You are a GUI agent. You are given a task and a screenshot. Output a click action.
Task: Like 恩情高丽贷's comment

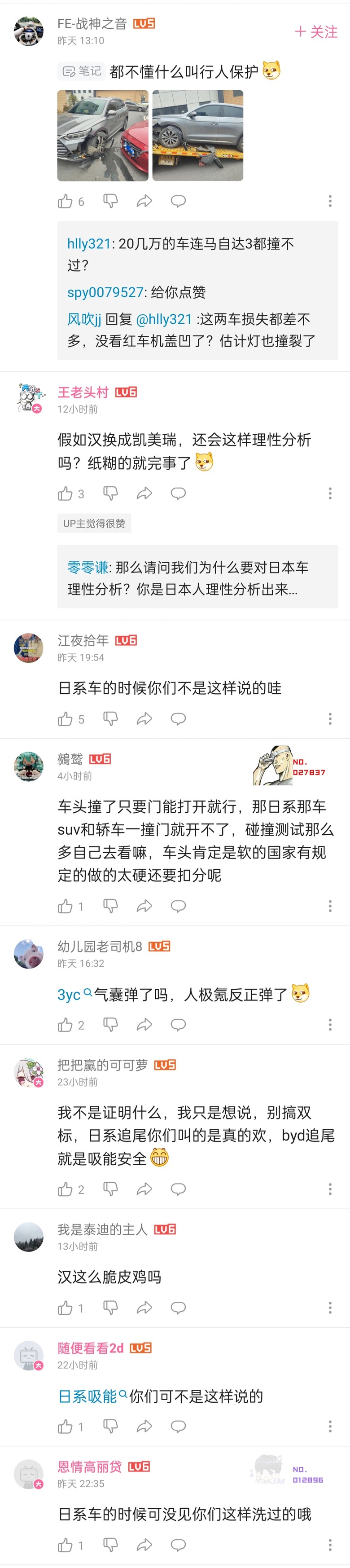pyautogui.click(x=66, y=1546)
